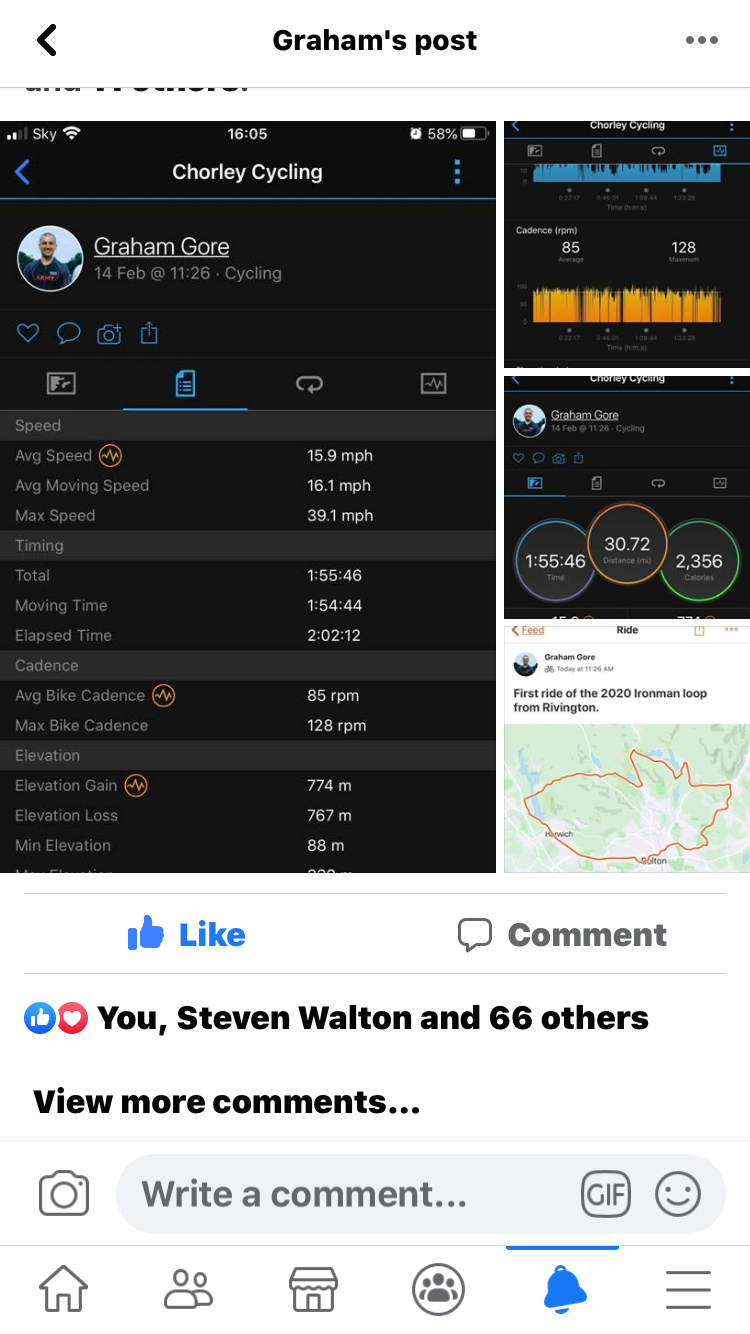Image resolution: width=750 pixels, height=1334 pixels.
Task: Attach a photo with the camera icon
Action: 64,1194
